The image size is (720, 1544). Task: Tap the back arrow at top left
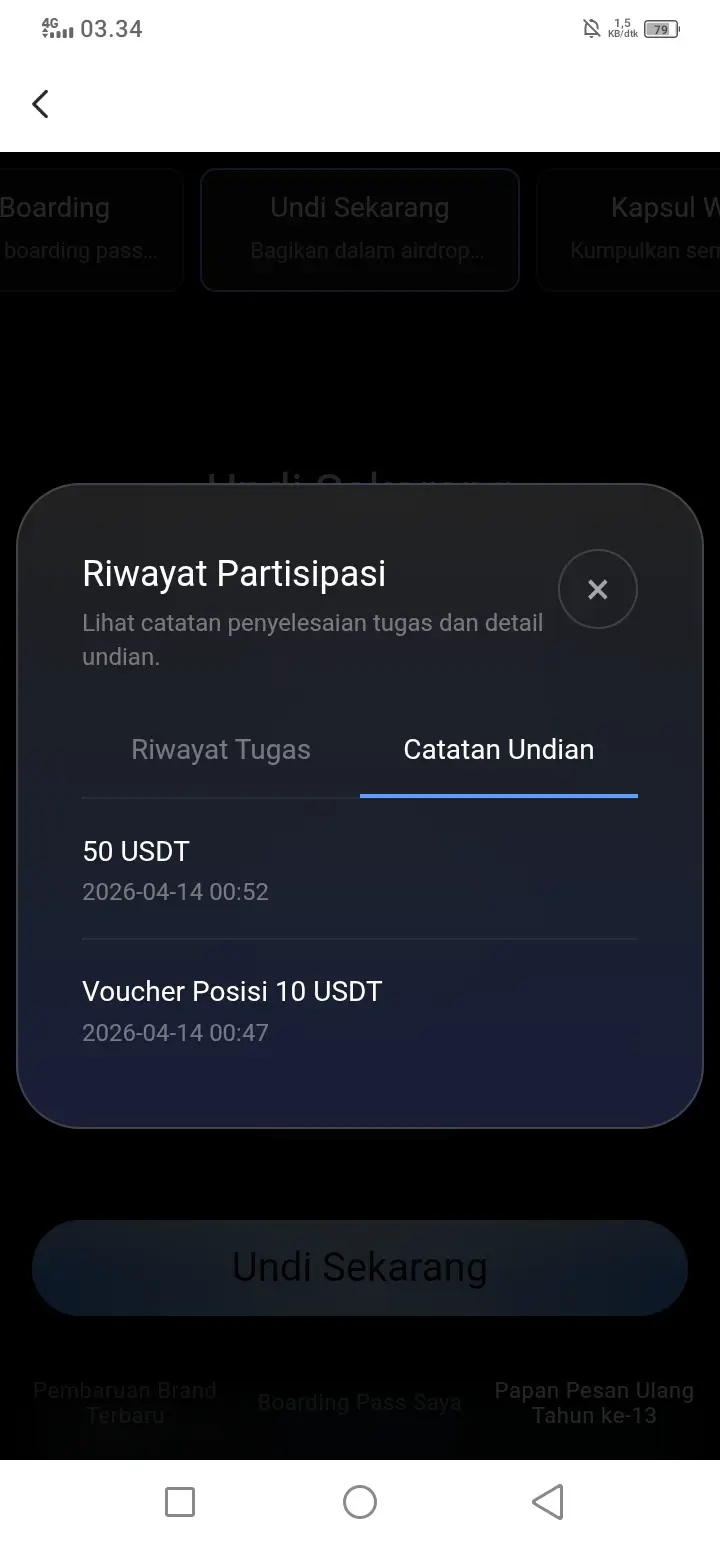(x=40, y=104)
